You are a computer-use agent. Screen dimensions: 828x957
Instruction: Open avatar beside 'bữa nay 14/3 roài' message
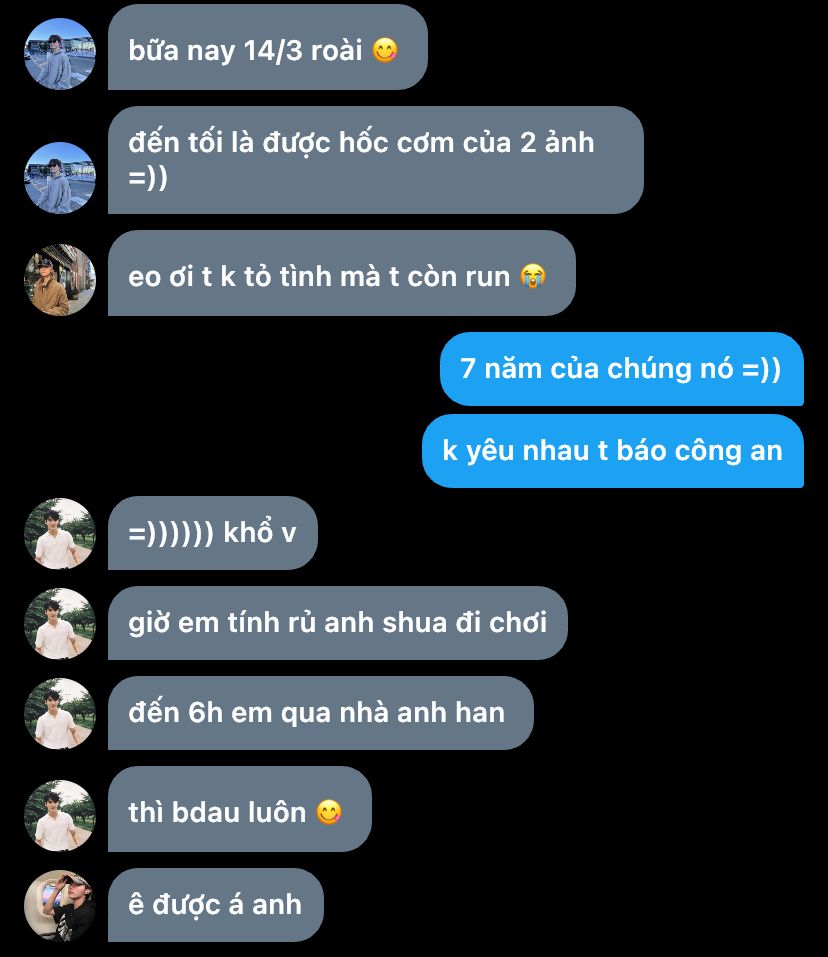[x=60, y=54]
